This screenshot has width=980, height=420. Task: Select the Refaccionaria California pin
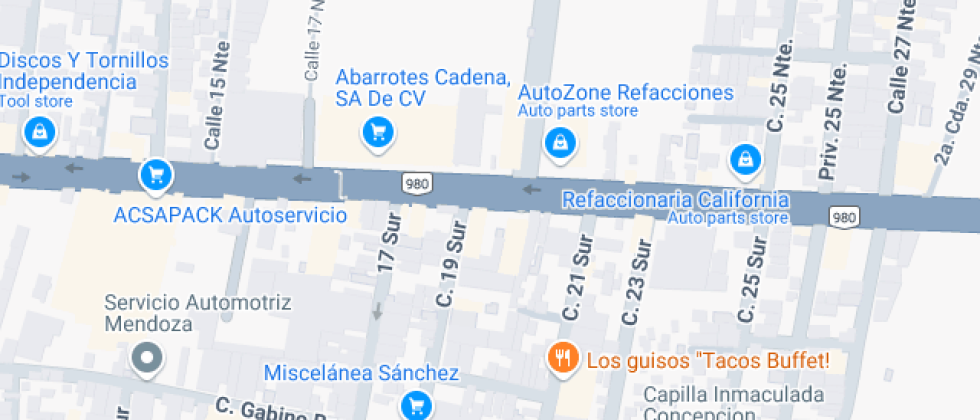point(745,159)
